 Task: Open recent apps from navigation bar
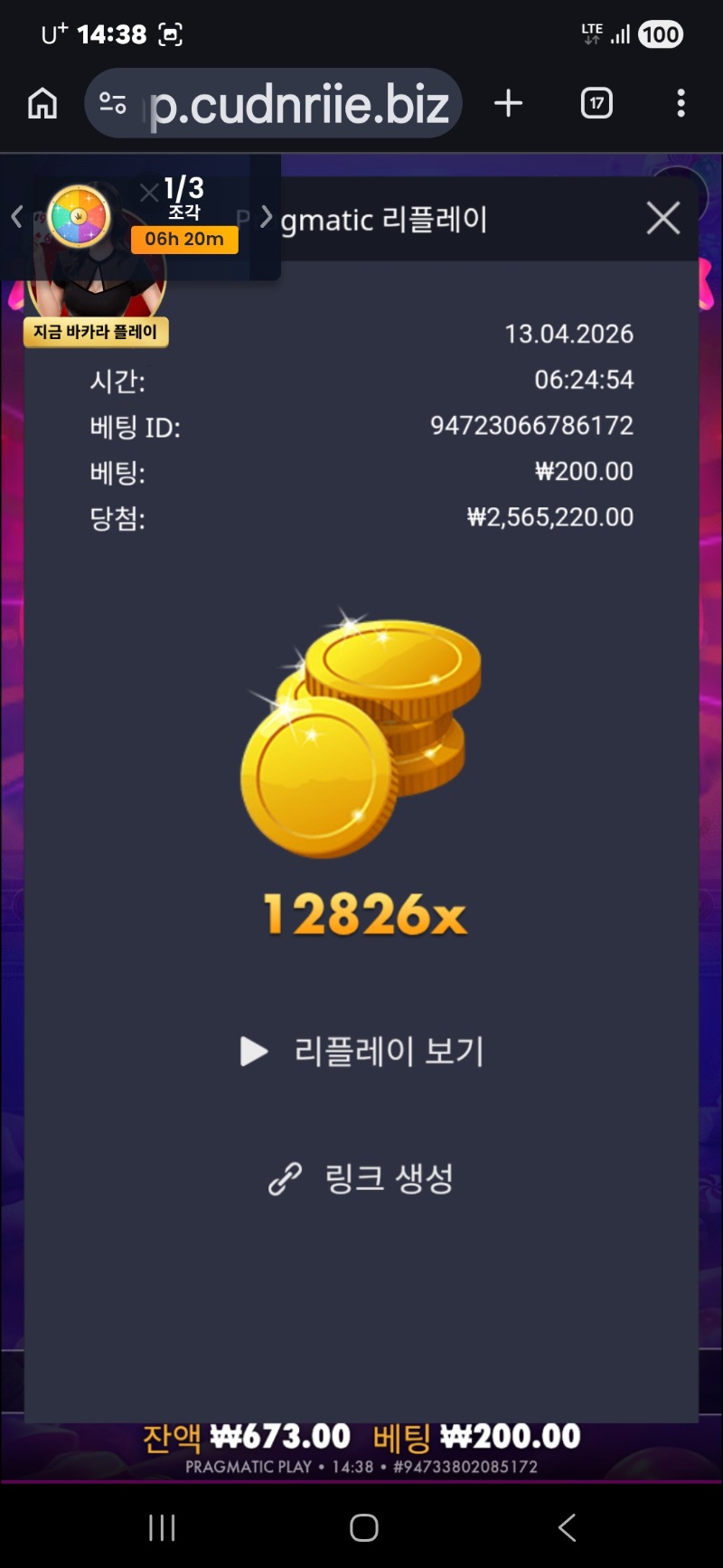[x=162, y=1527]
